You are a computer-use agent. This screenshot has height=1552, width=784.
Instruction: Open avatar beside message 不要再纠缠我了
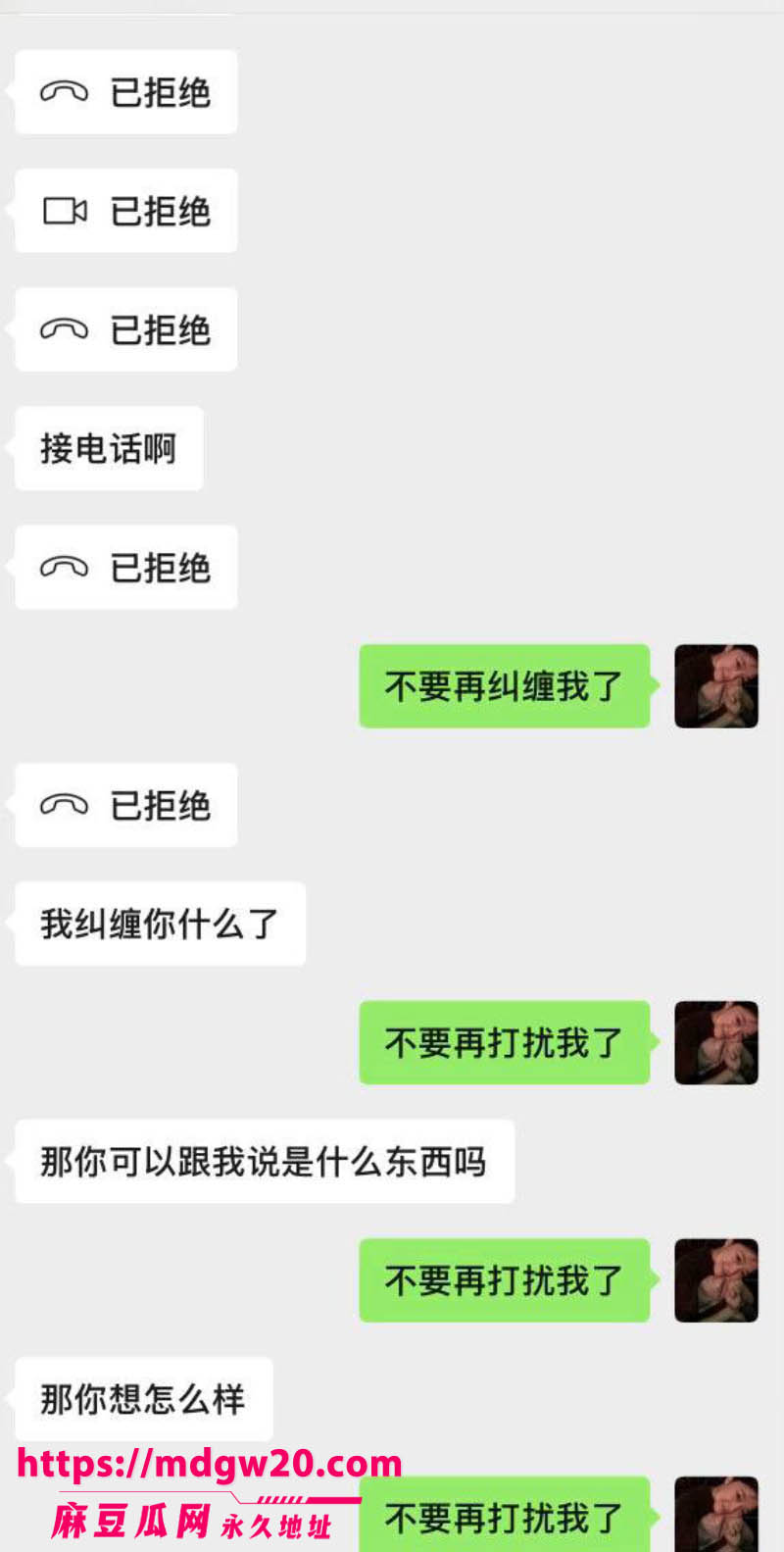(716, 686)
